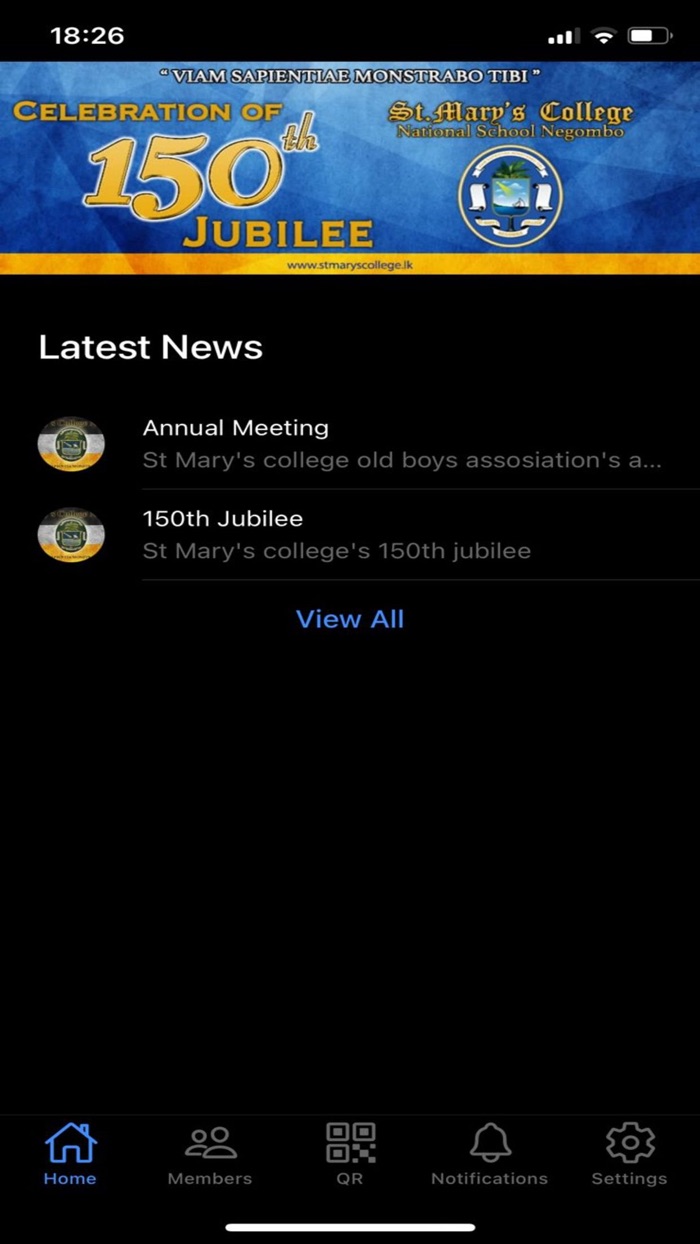Select the Home tab
700x1244 pixels.
70,1155
